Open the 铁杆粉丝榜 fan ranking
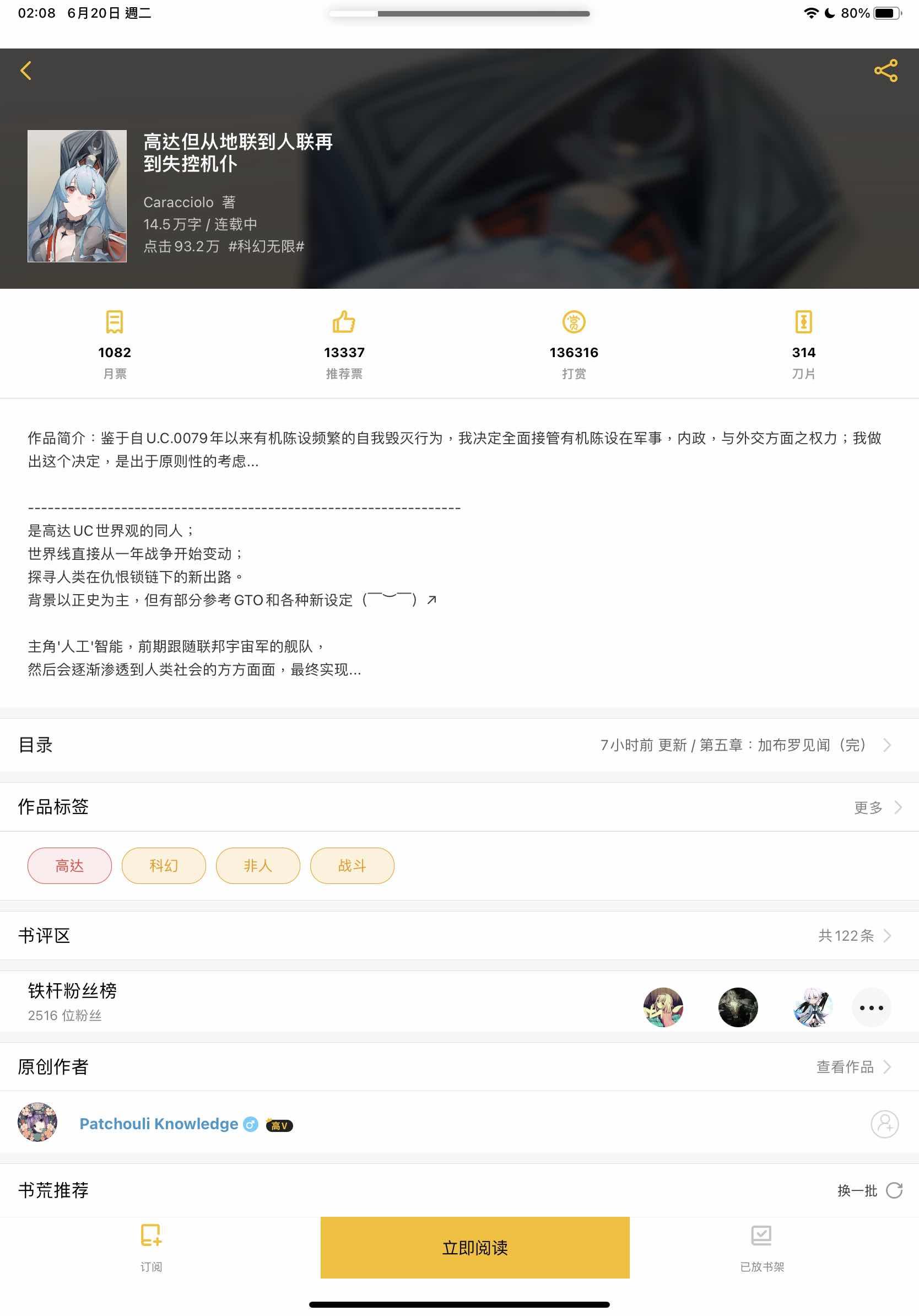 coord(72,1000)
